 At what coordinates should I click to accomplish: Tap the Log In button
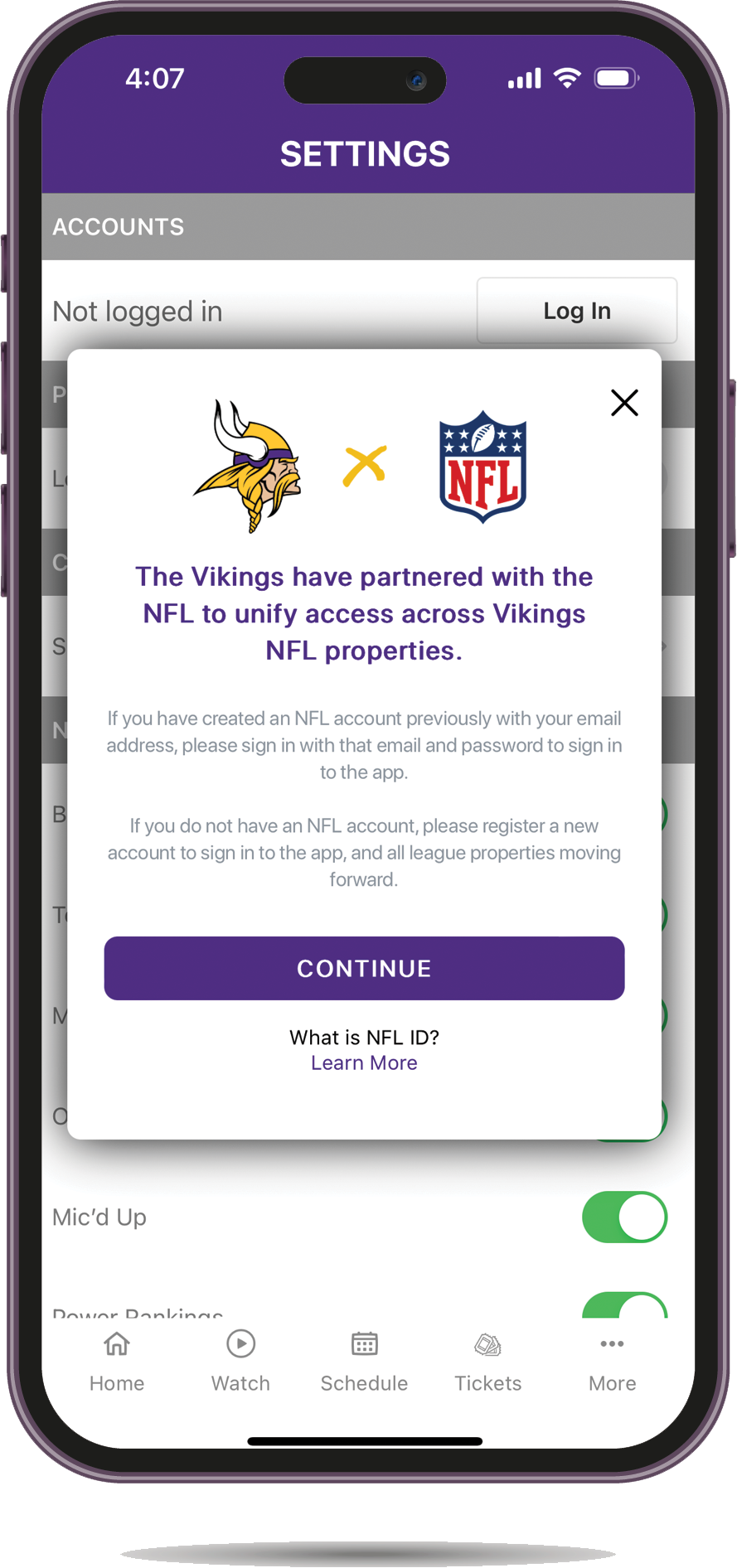click(x=576, y=311)
